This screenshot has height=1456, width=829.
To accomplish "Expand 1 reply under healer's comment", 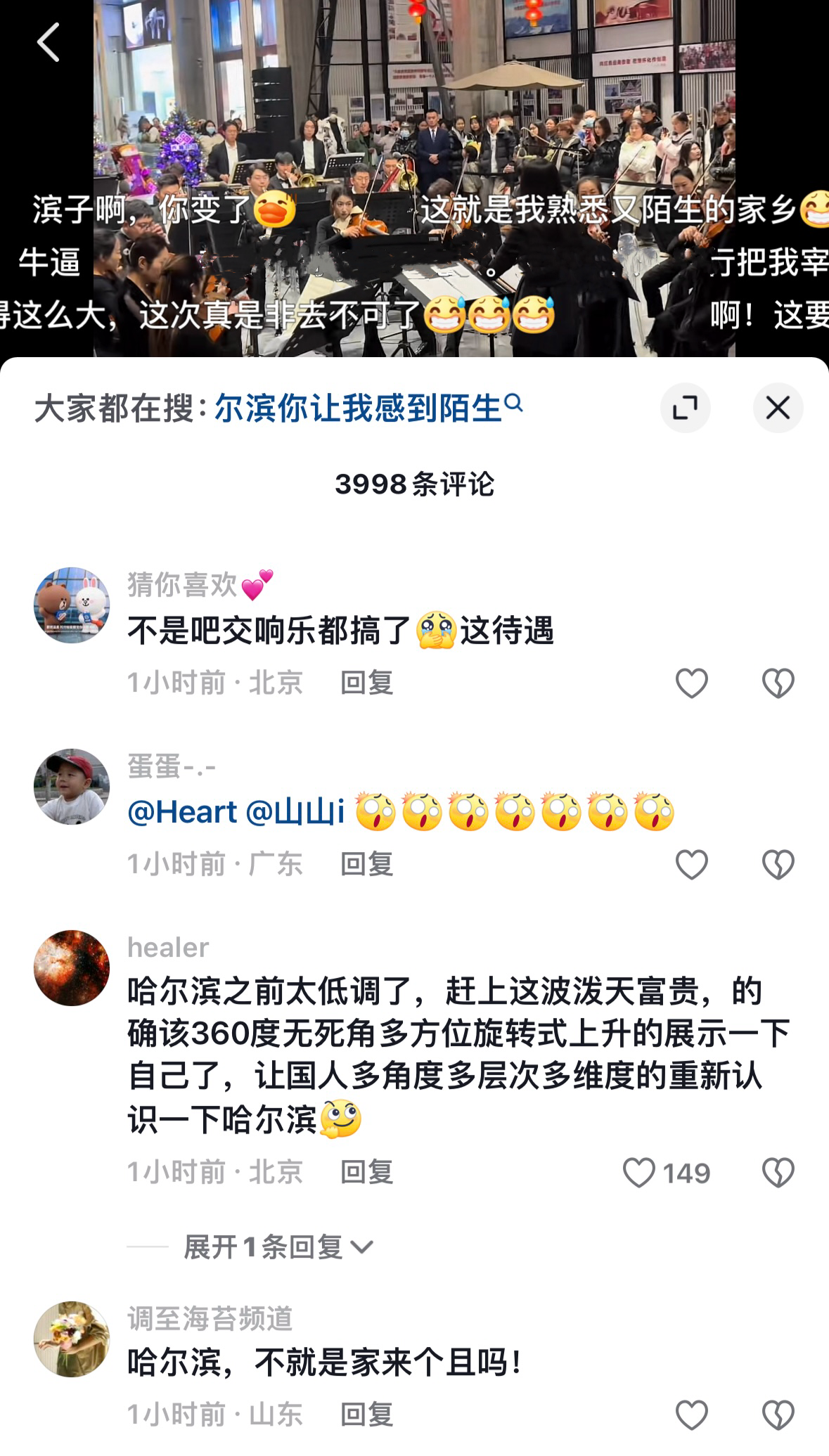I will tap(278, 1246).
